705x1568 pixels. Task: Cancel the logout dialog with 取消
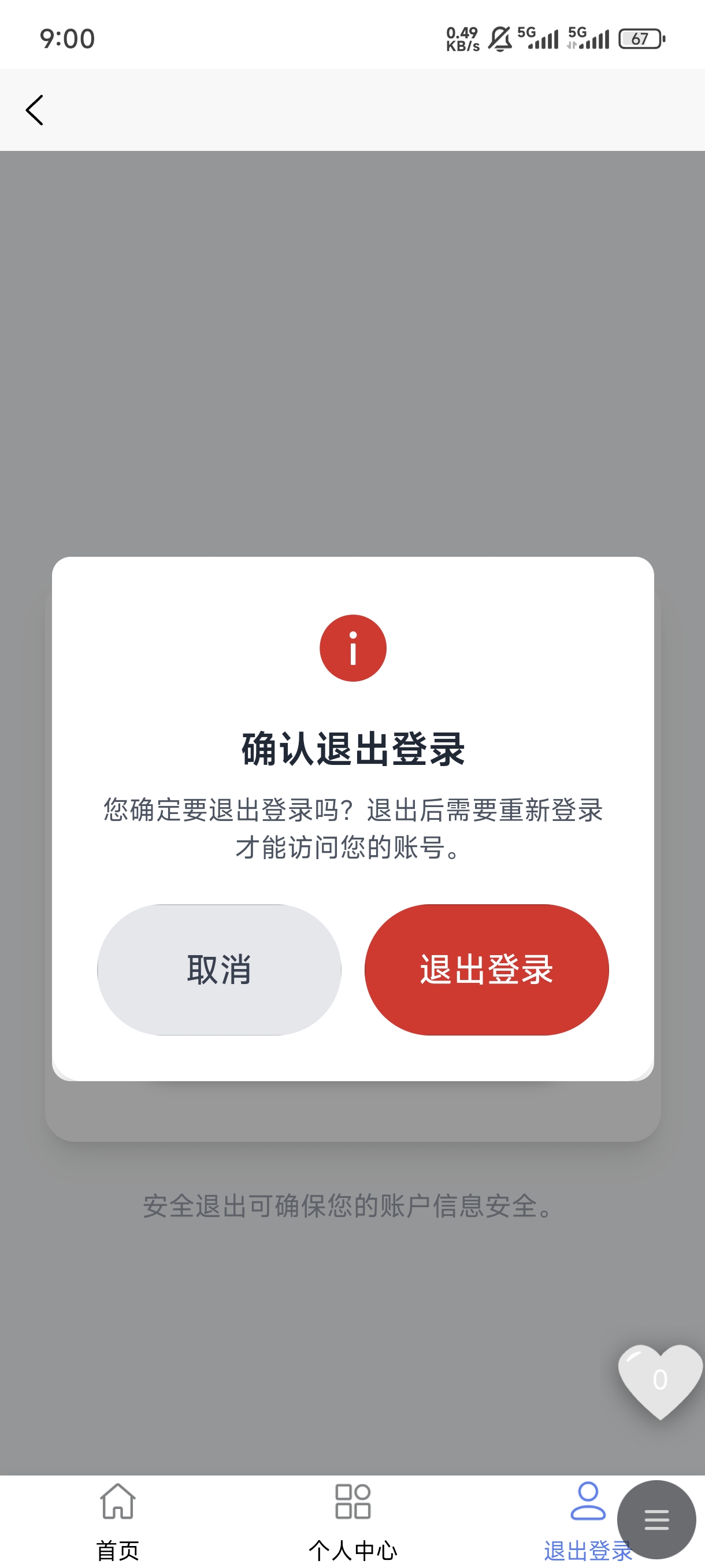tap(219, 969)
